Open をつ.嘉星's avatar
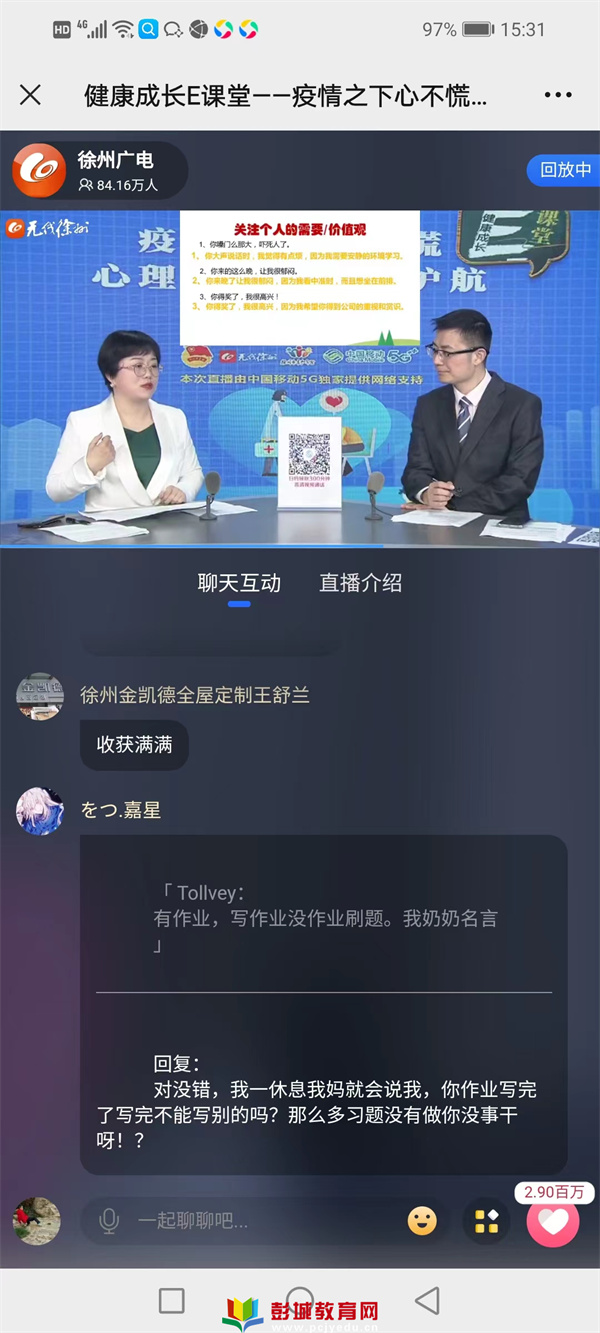This screenshot has height=1333, width=600. [40, 810]
